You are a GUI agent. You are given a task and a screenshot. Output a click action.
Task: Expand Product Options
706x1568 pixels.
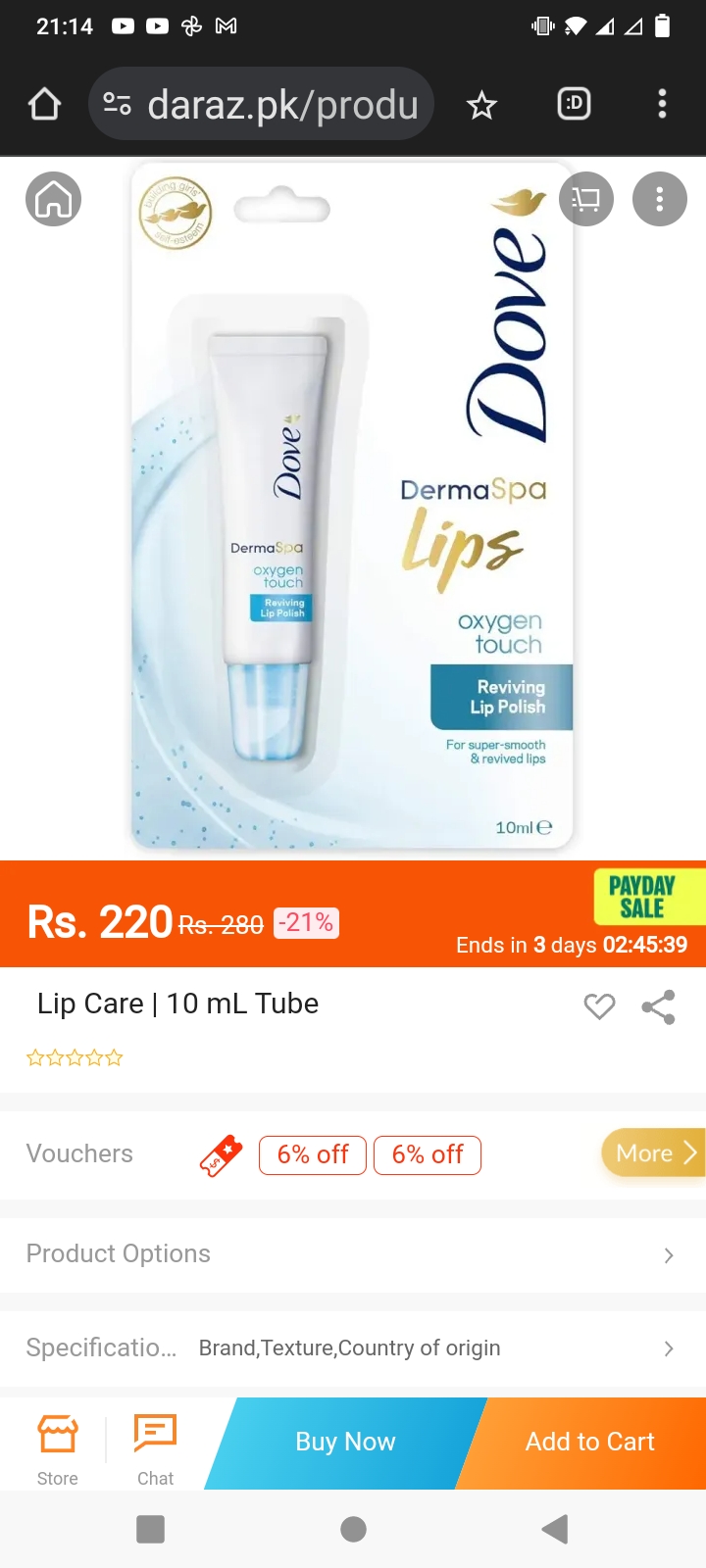tap(353, 1254)
